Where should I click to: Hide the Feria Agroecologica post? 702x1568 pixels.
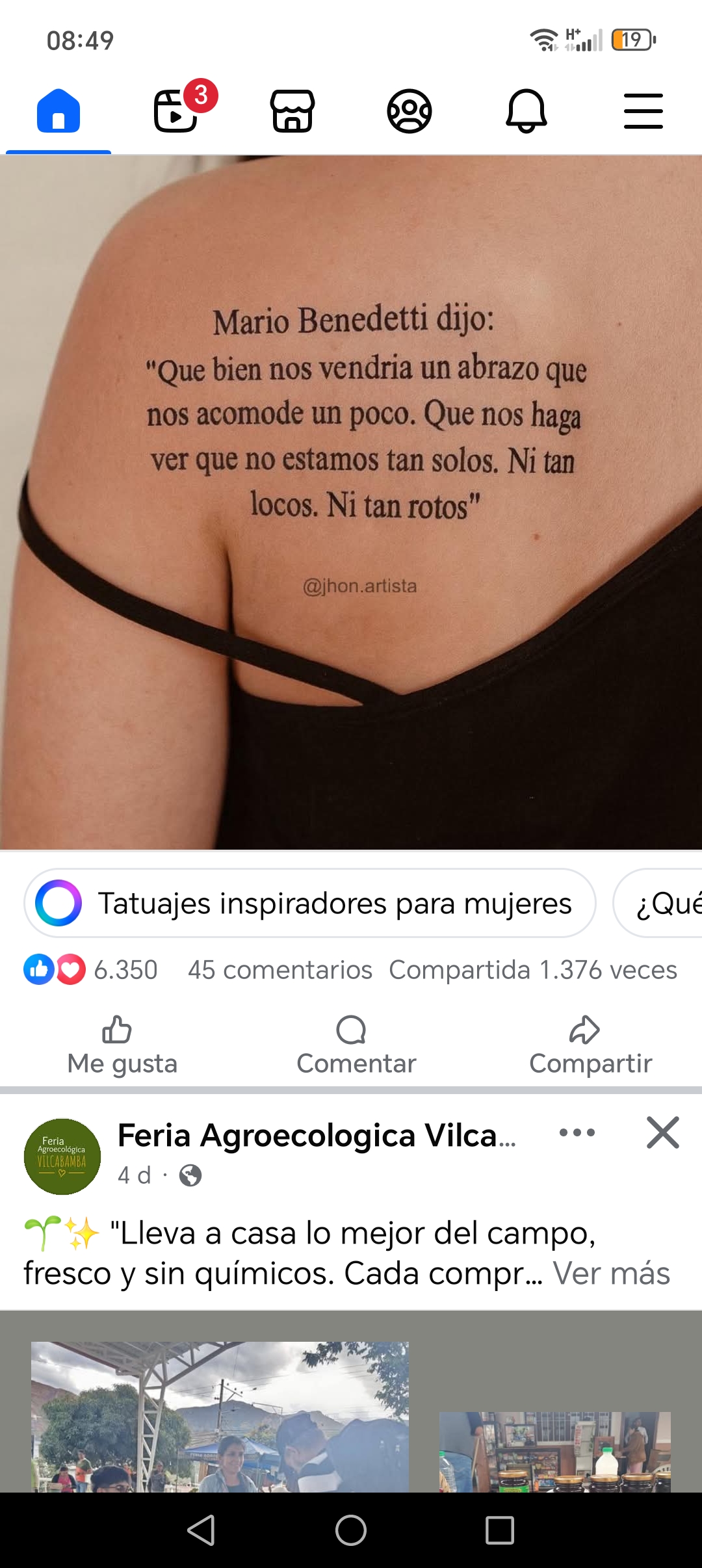click(662, 1133)
